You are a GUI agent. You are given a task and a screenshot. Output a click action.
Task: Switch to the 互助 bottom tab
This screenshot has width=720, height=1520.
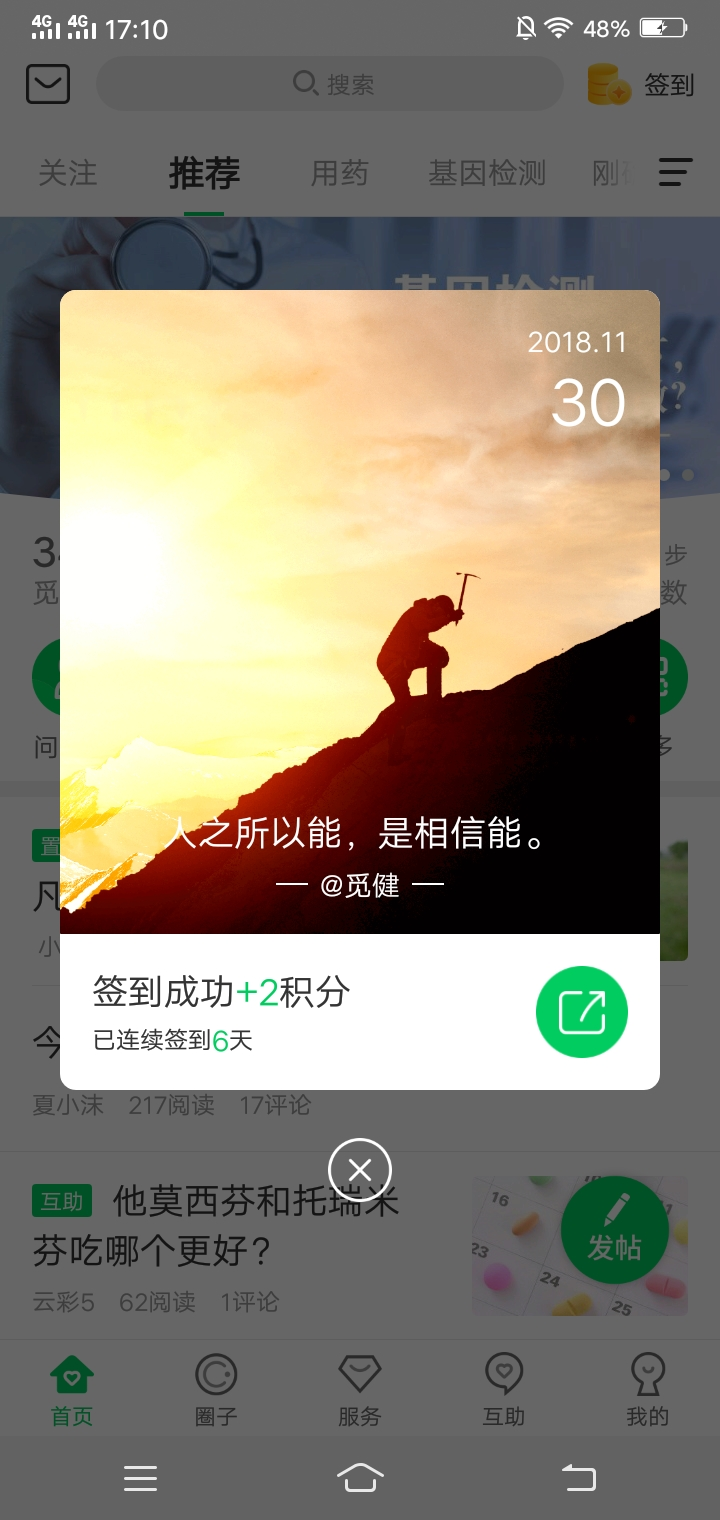(x=504, y=1390)
